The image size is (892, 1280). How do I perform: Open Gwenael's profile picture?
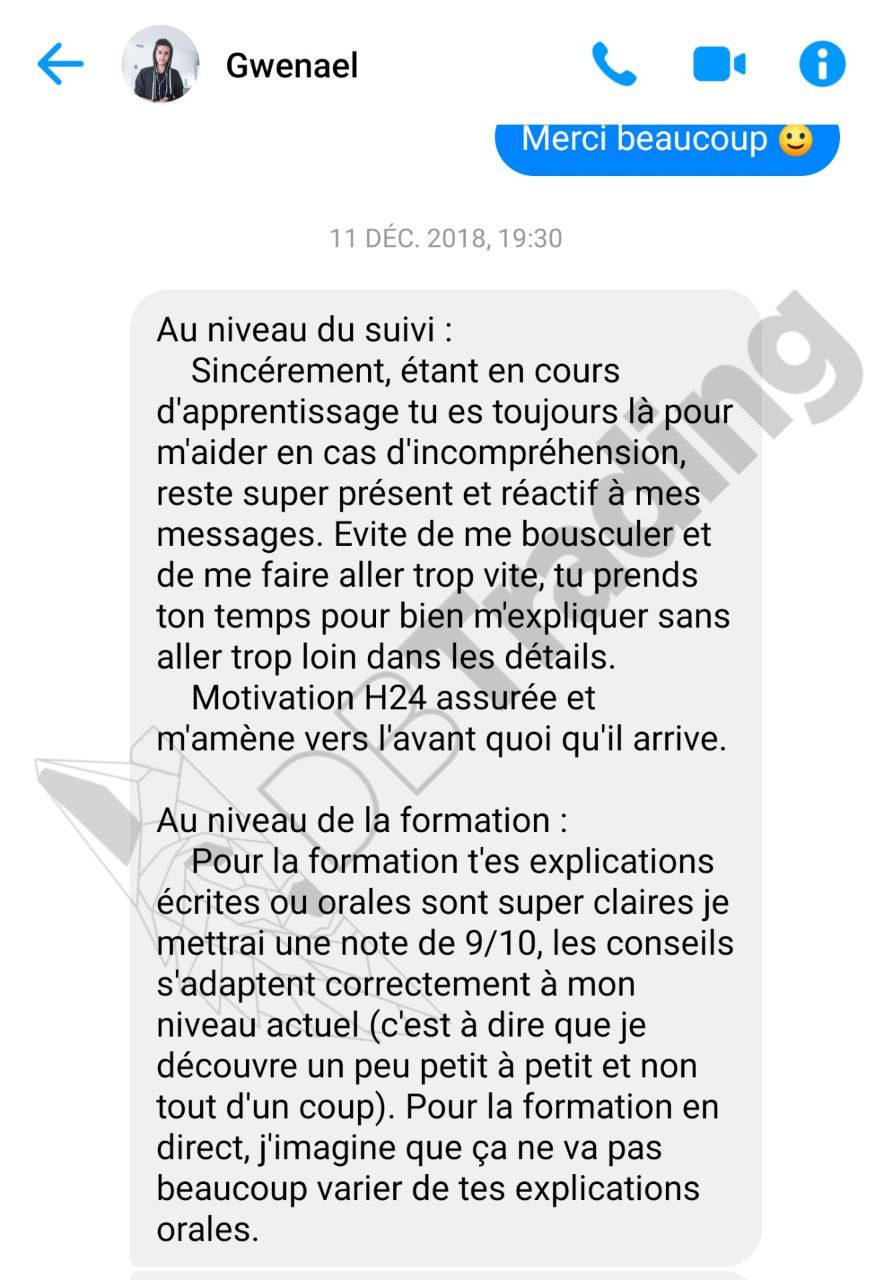pyautogui.click(x=160, y=65)
